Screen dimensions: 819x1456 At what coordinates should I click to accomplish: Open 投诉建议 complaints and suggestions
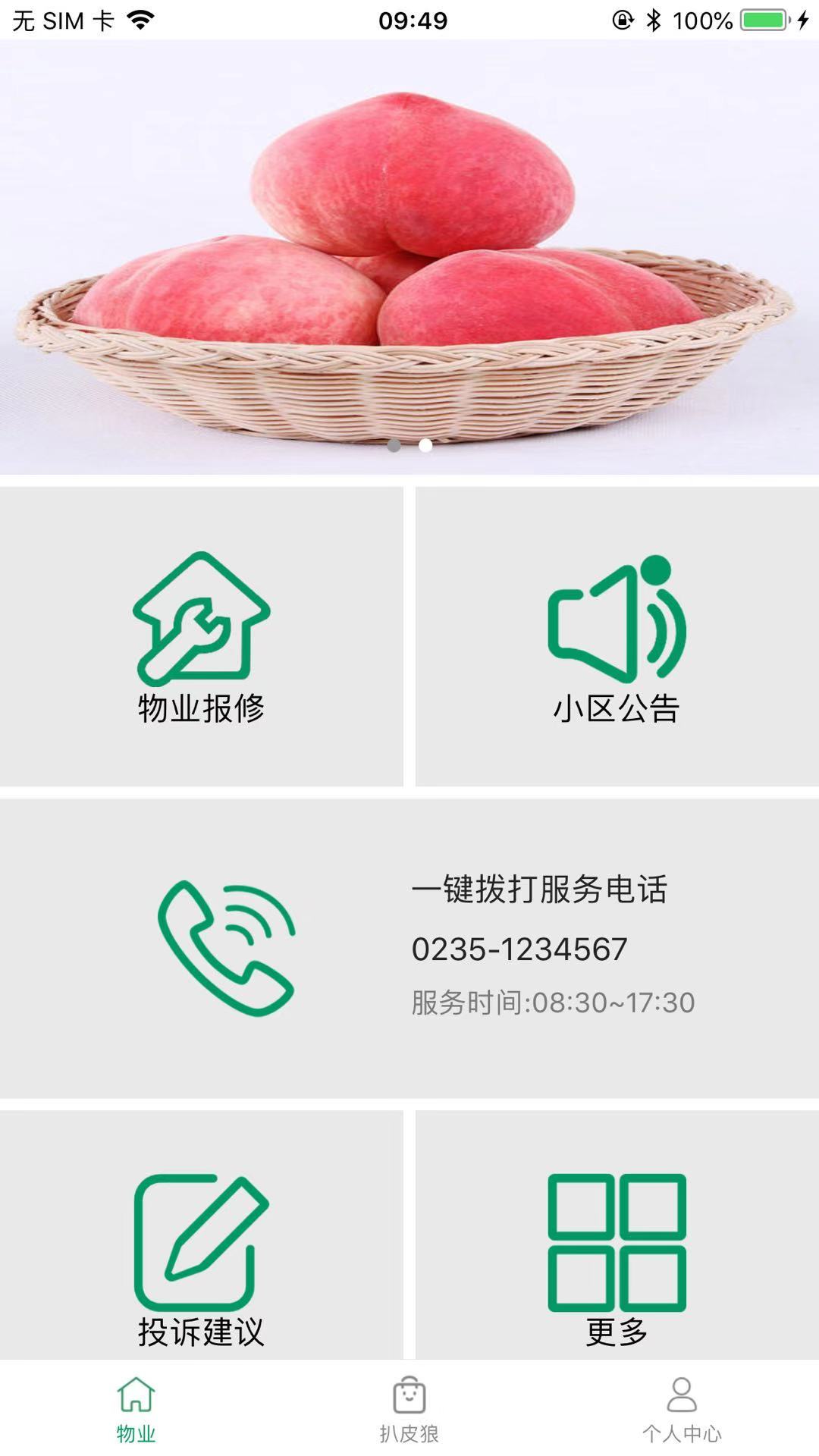coord(201,1251)
